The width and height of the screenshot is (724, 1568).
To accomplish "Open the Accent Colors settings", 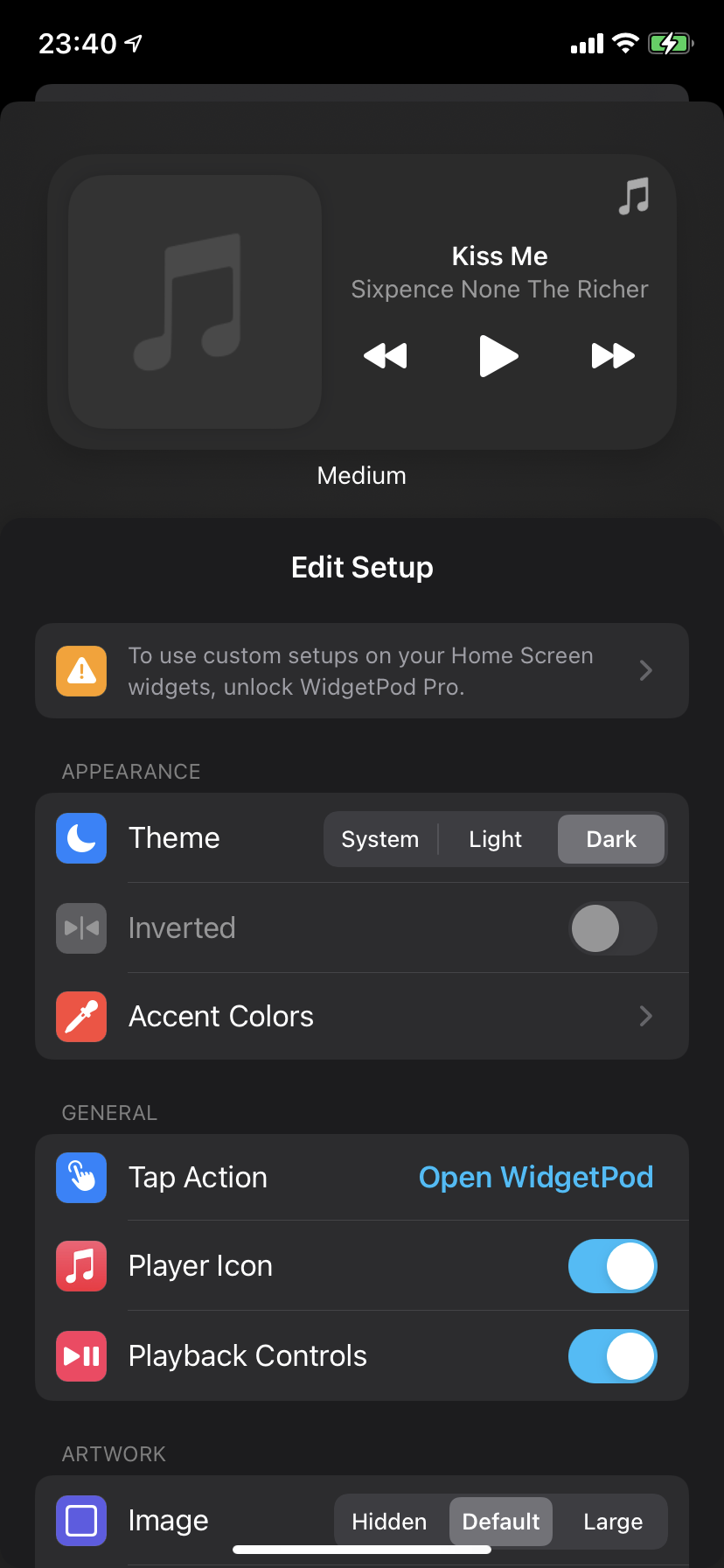I will coord(361,1017).
